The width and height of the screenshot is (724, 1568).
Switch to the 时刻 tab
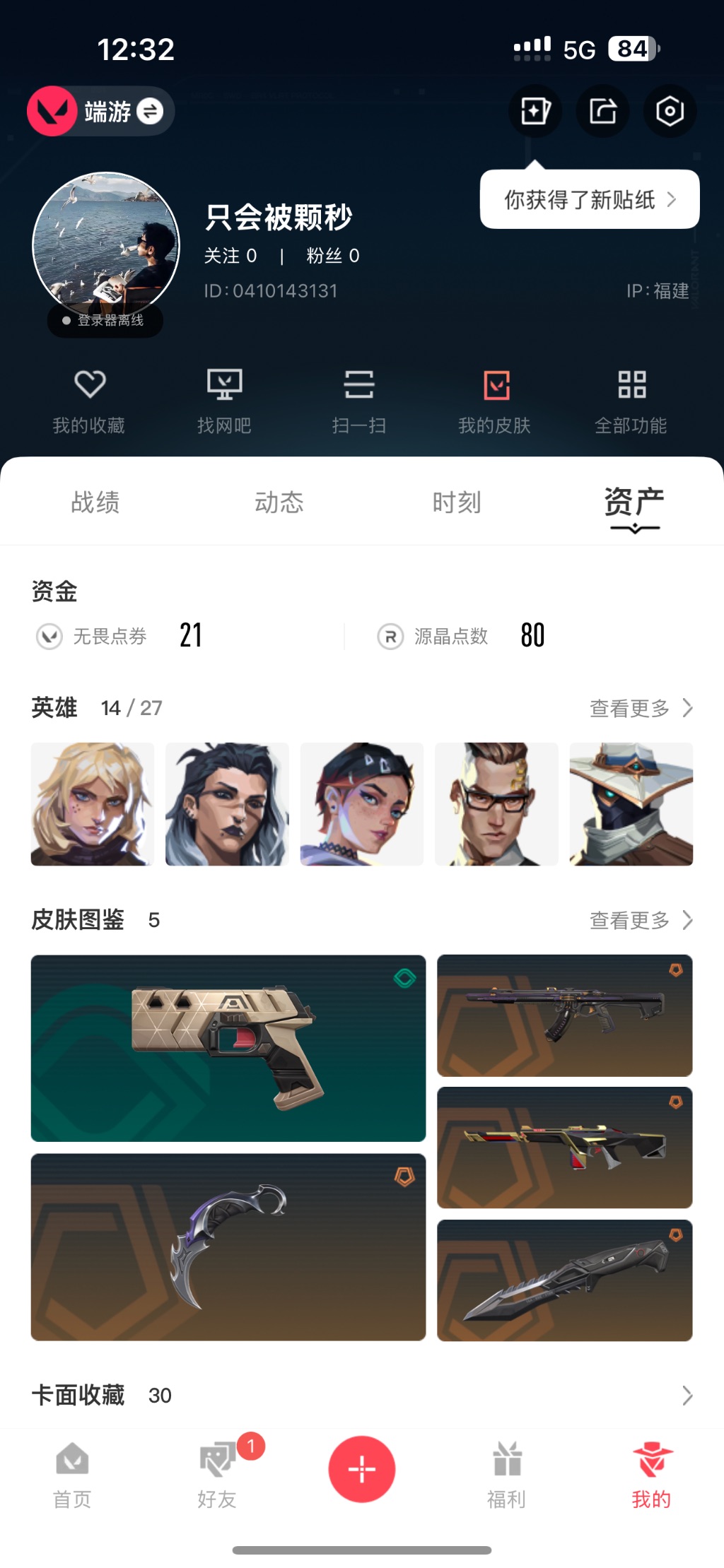(x=457, y=502)
